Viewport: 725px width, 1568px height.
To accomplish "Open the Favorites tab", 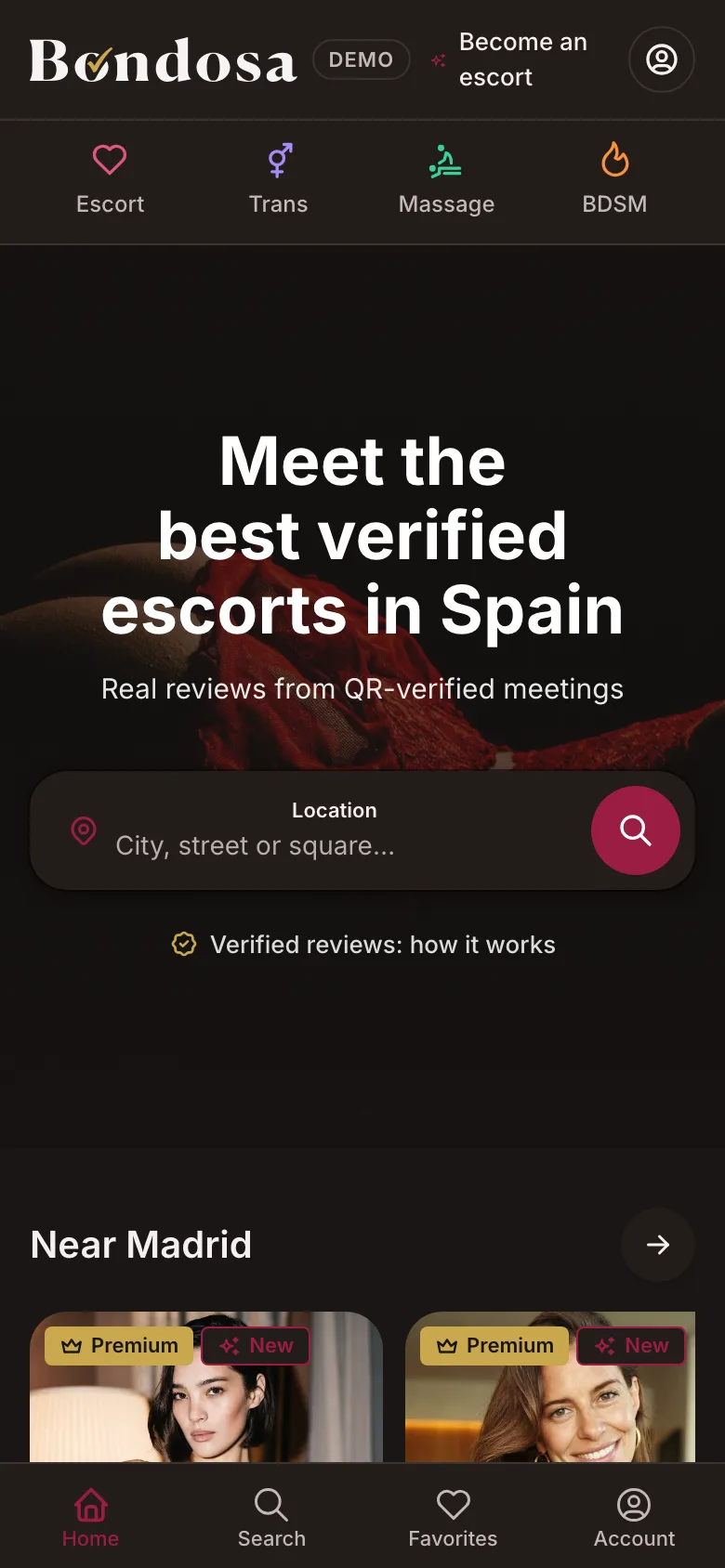I will click(453, 1518).
